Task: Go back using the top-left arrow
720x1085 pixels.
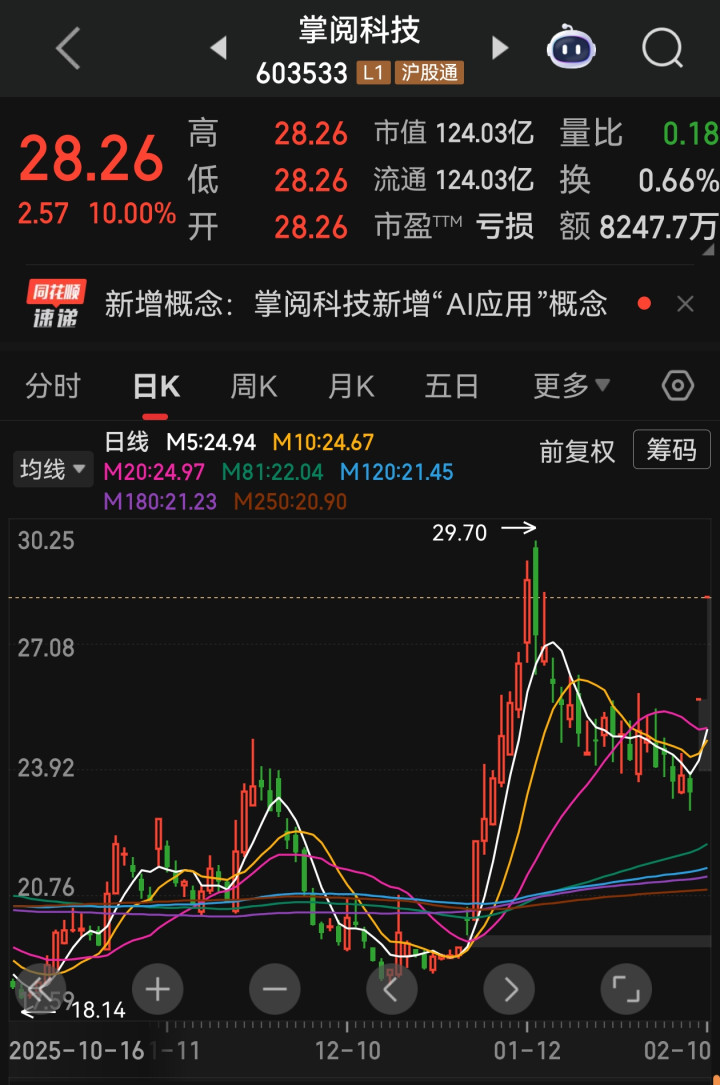Action: point(67,48)
